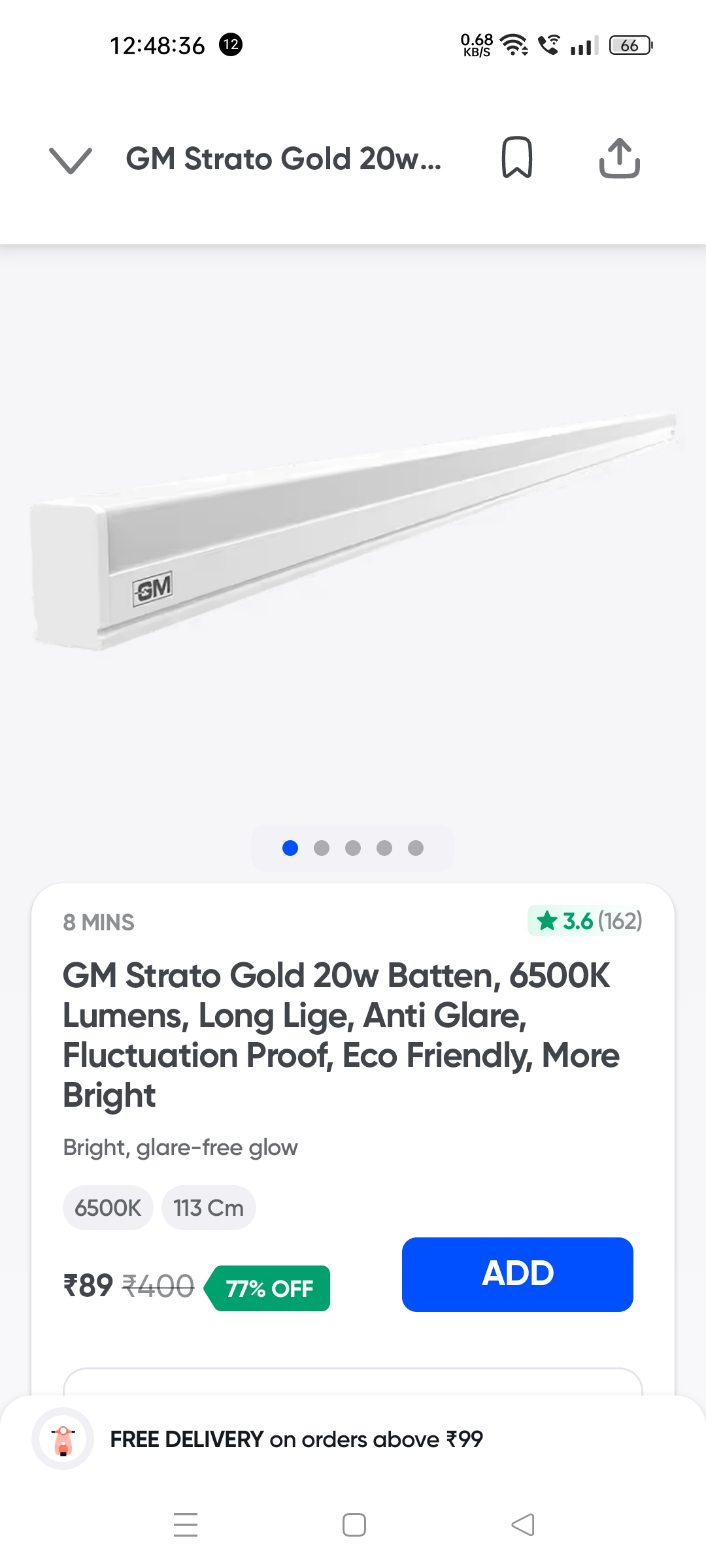Share this product
The image size is (706, 1568).
click(x=619, y=157)
